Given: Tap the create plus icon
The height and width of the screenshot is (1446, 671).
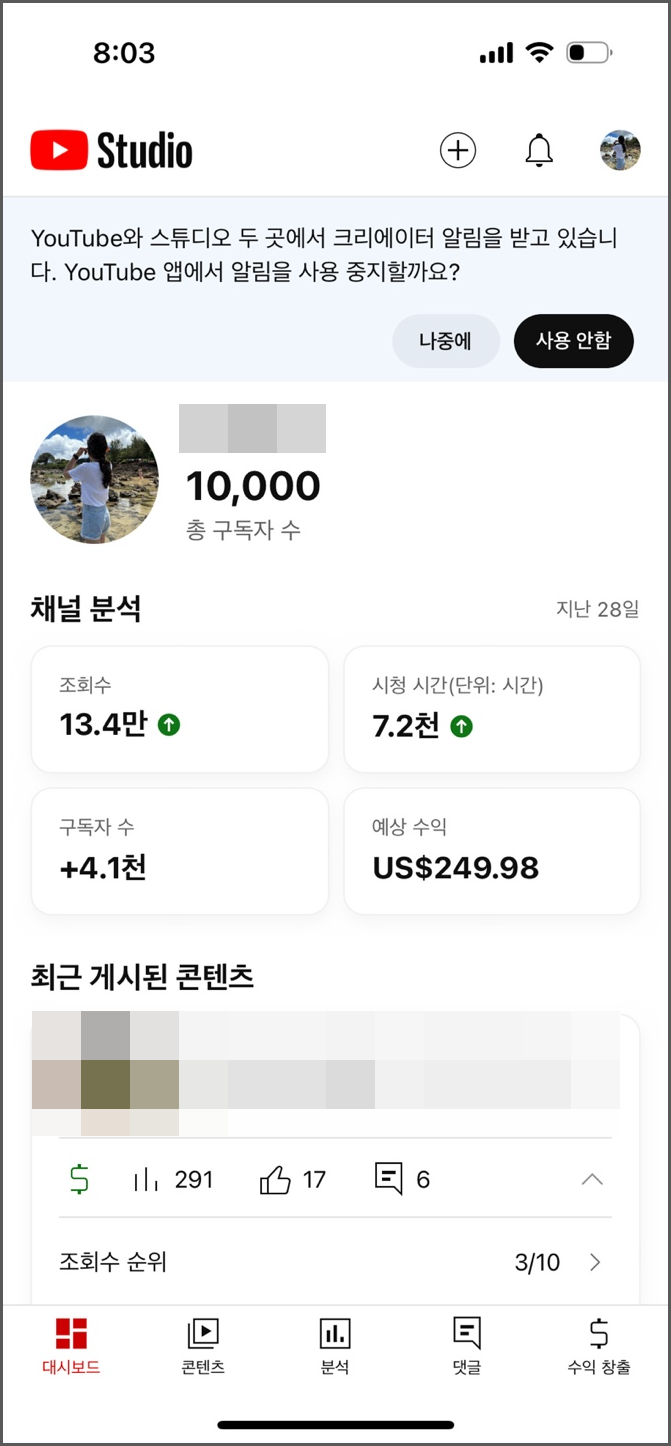Looking at the screenshot, I should [458, 151].
